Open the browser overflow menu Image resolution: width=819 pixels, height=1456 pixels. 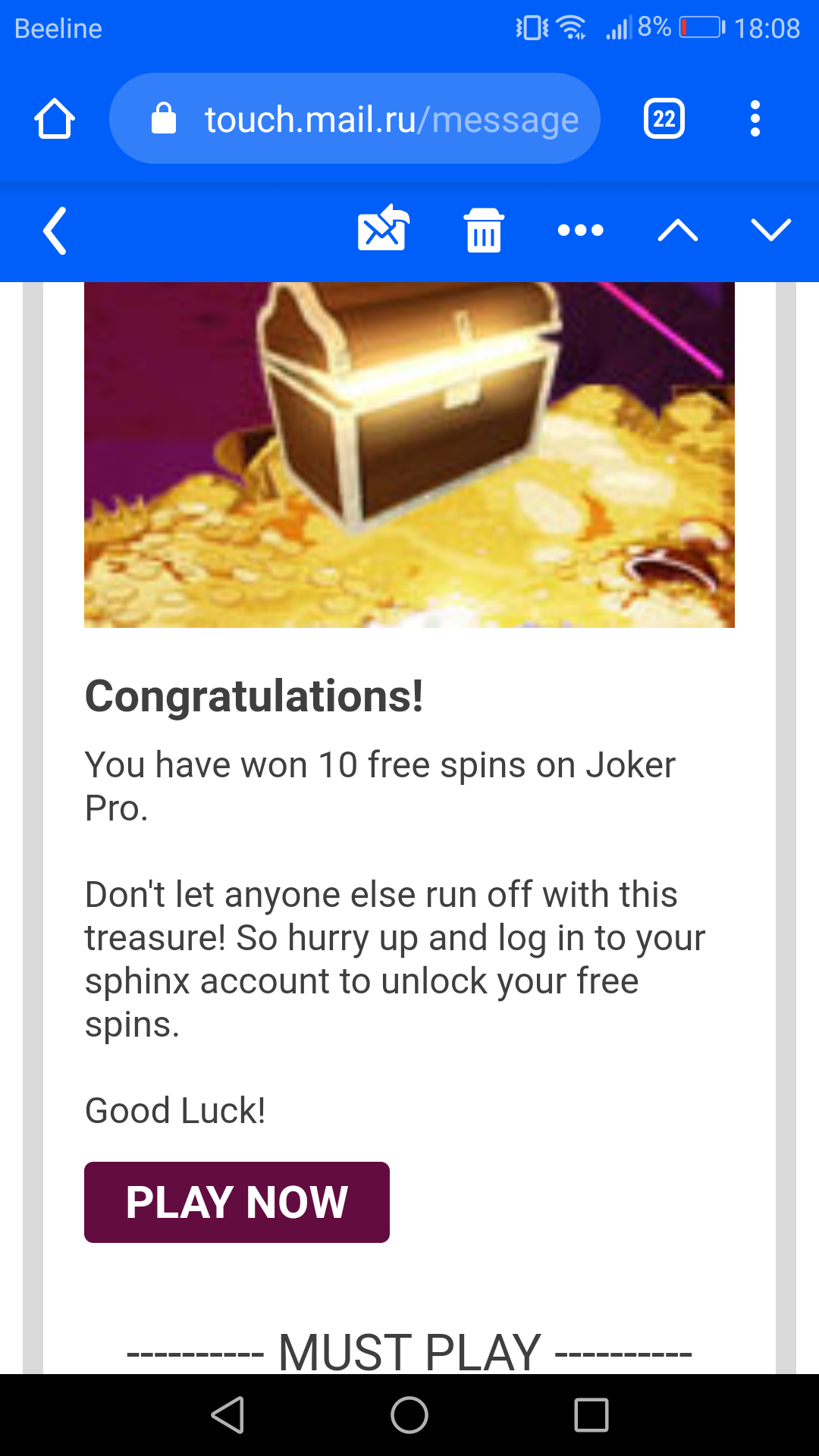755,119
